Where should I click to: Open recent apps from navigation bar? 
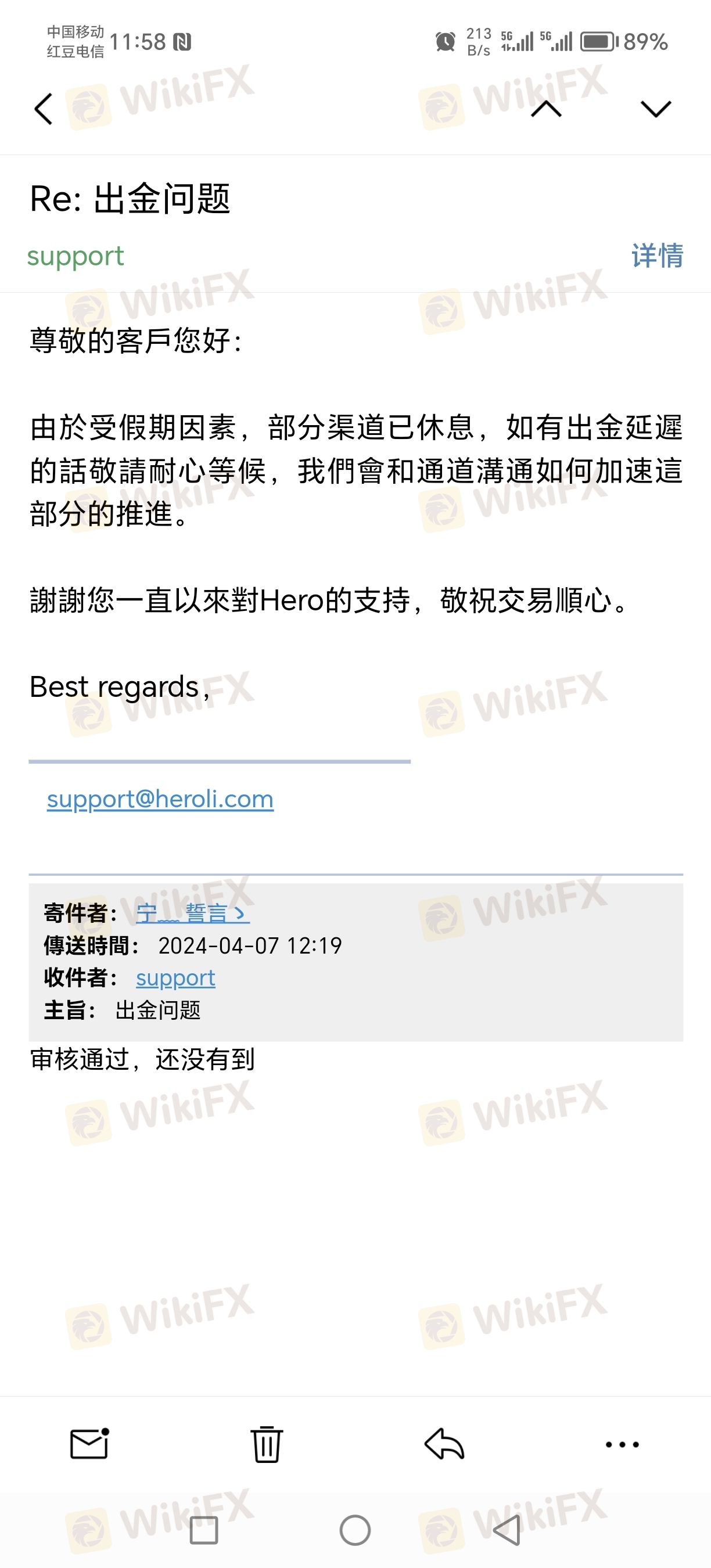pos(203,1530)
